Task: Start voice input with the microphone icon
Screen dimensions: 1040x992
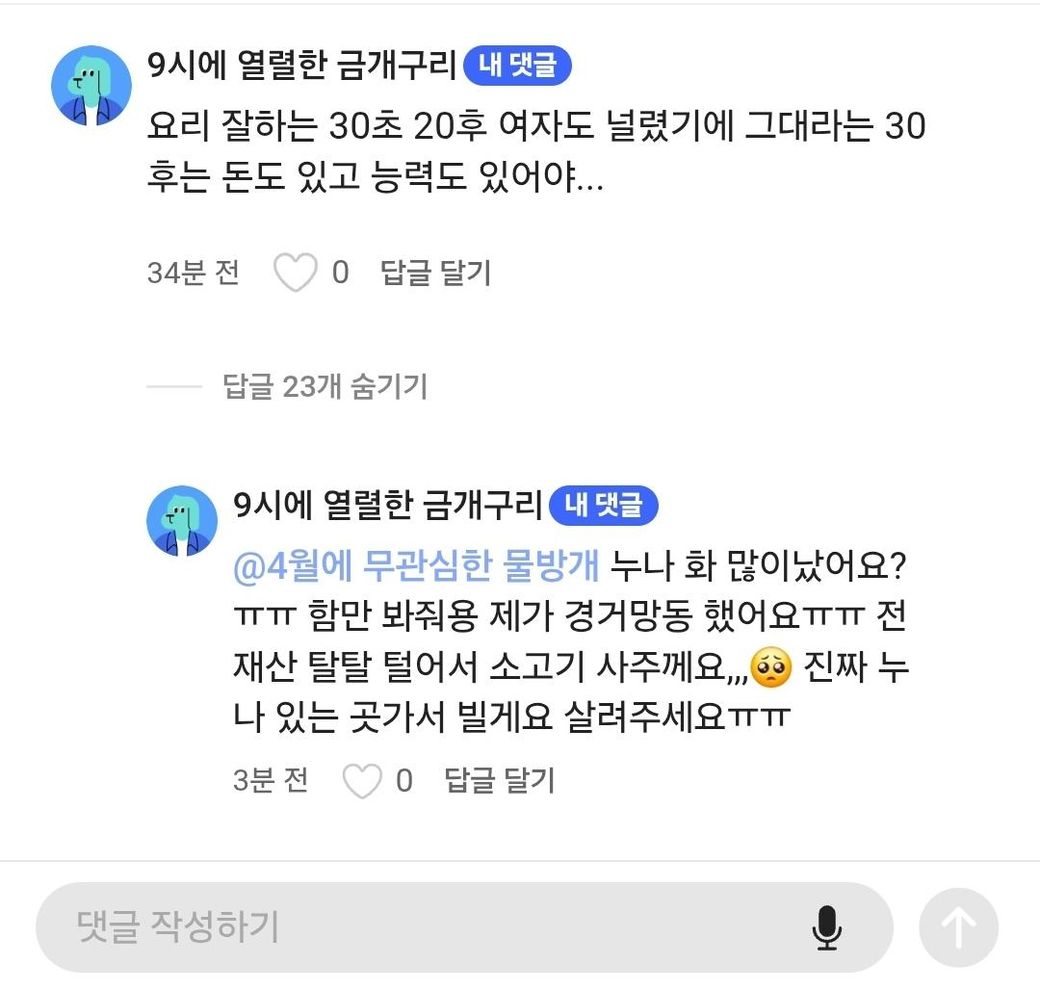Action: (x=826, y=927)
